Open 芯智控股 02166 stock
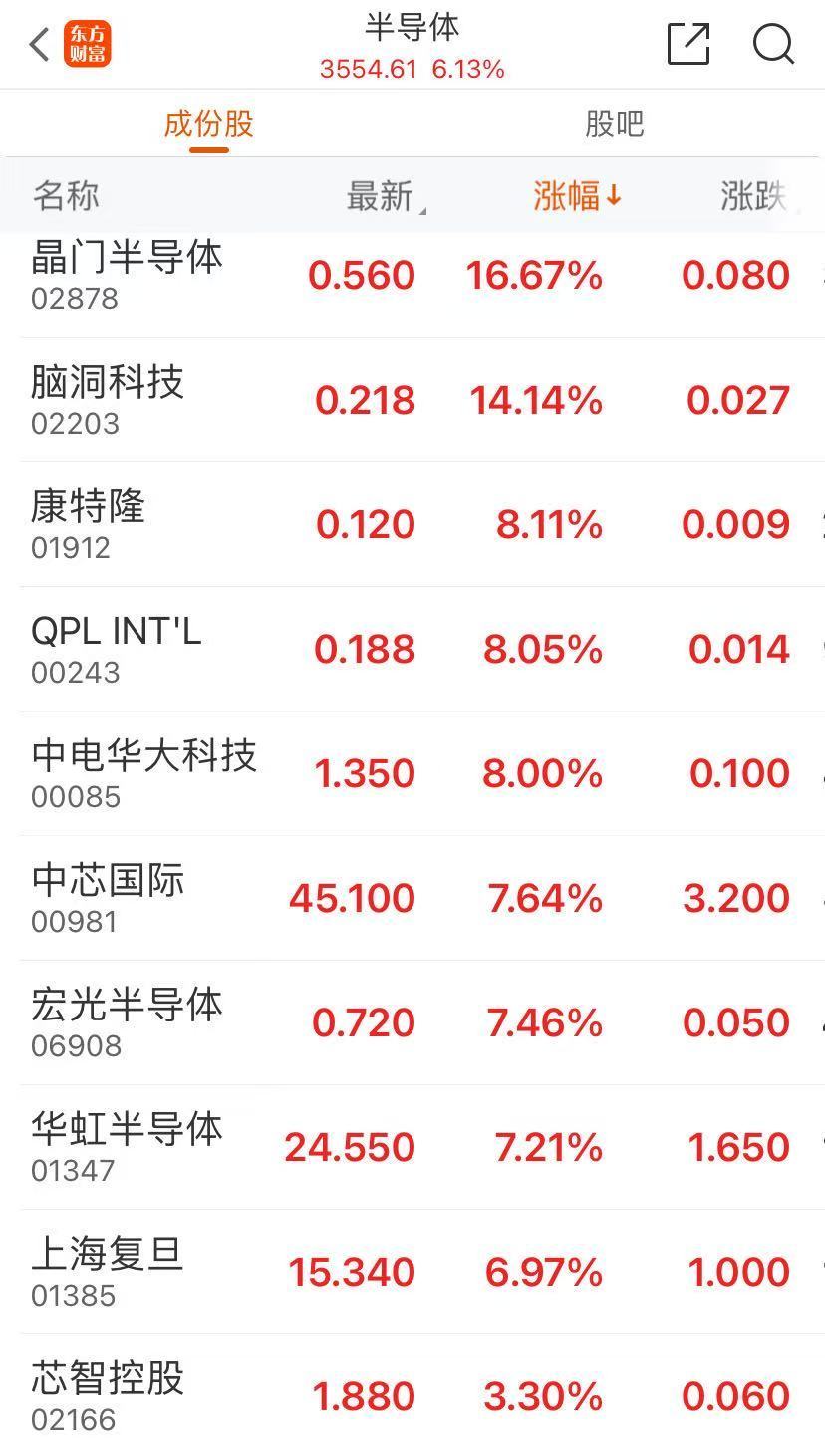Screen dimensions: 825x1456 point(412,1395)
